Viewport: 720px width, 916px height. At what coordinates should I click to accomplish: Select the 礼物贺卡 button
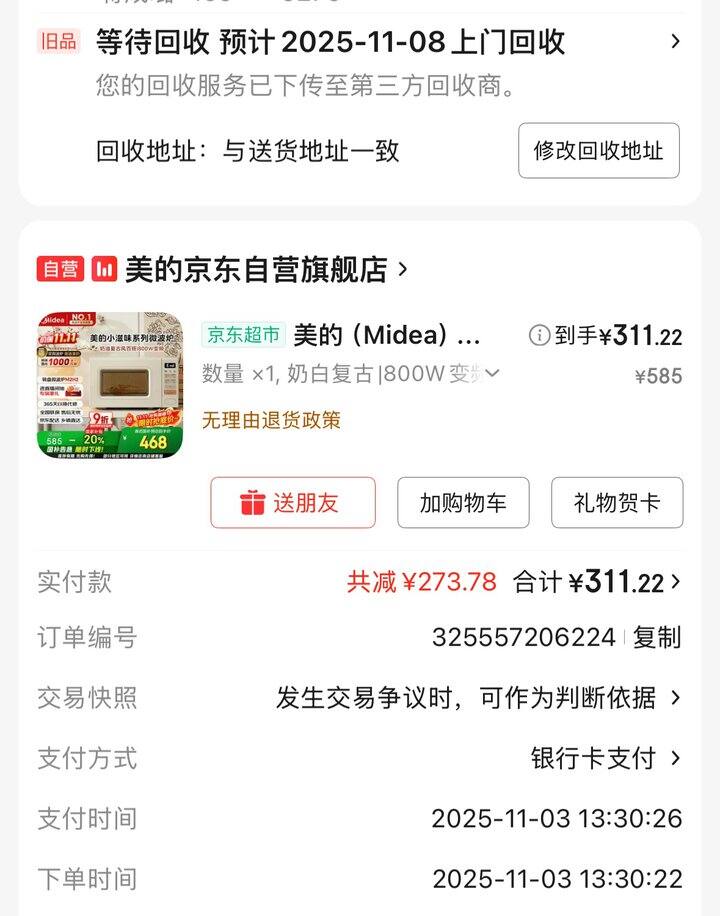(617, 503)
